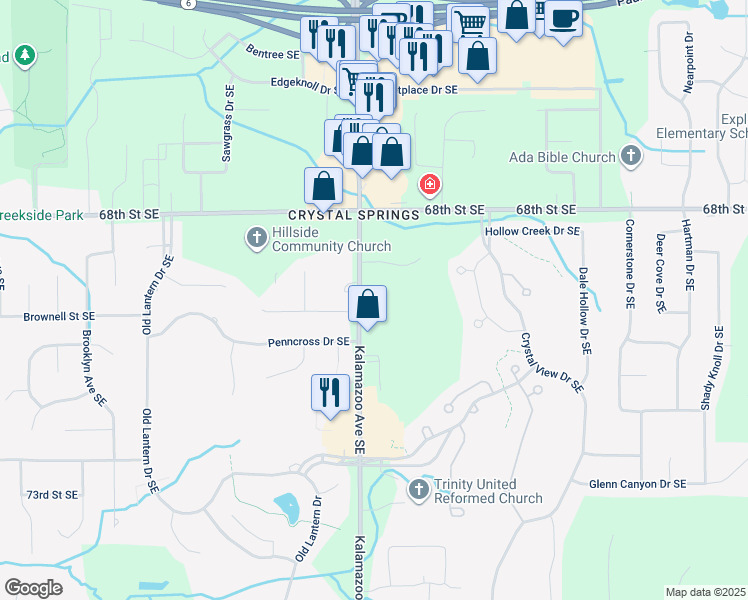Screen dimensions: 748x600
Task: Select the Trinity United Reformed Church marker
Action: 420,489
